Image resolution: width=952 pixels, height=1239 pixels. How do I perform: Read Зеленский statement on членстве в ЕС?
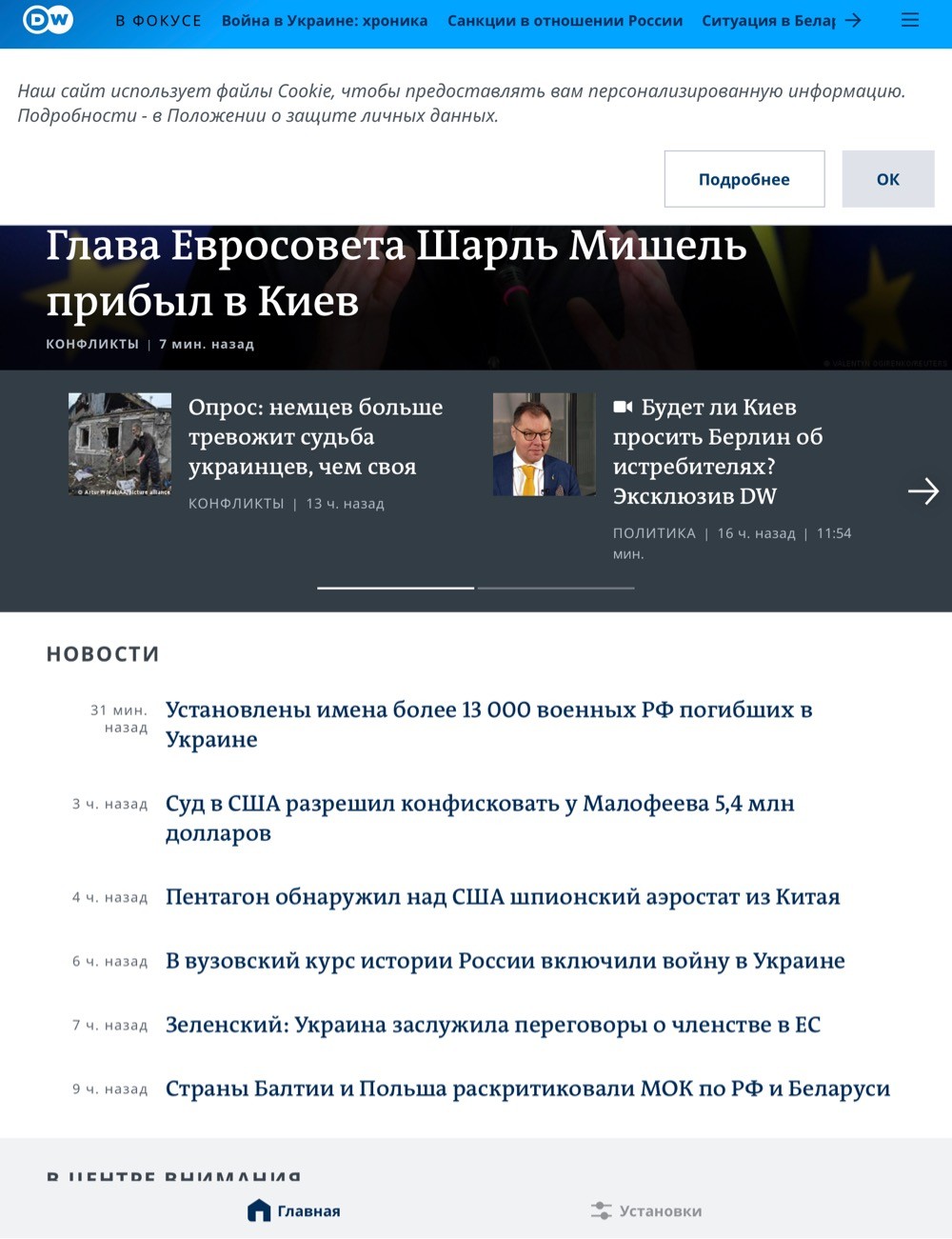pyautogui.click(x=493, y=1025)
